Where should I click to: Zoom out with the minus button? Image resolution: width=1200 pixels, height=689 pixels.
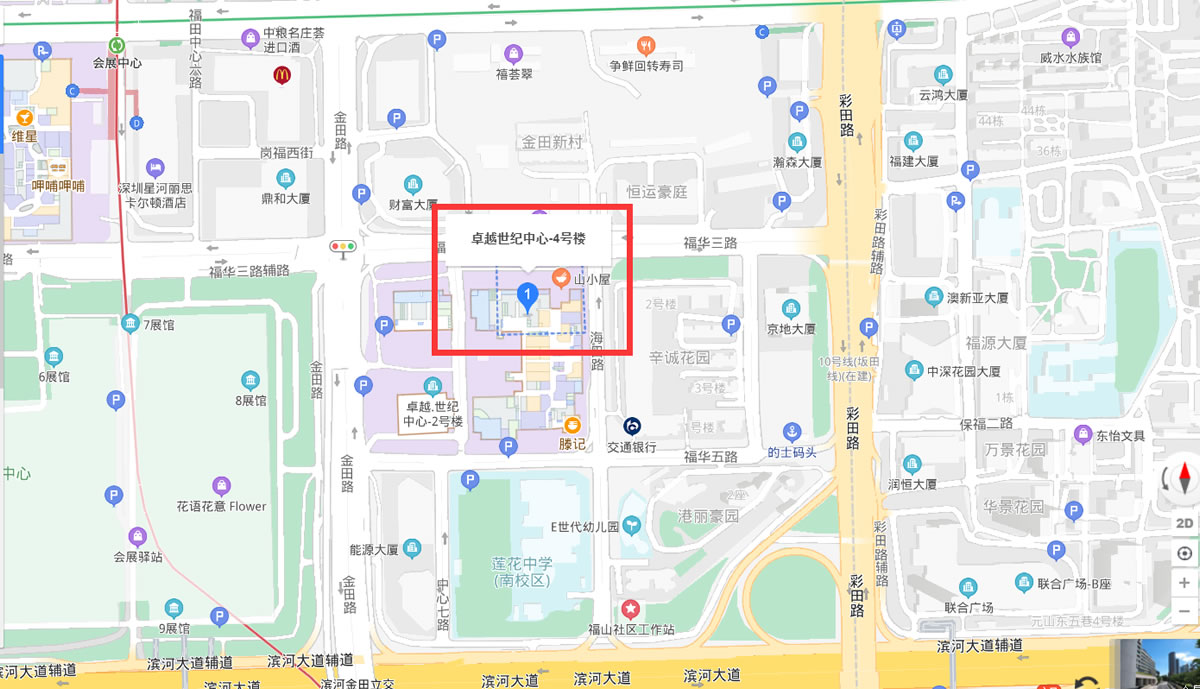[x=1185, y=610]
